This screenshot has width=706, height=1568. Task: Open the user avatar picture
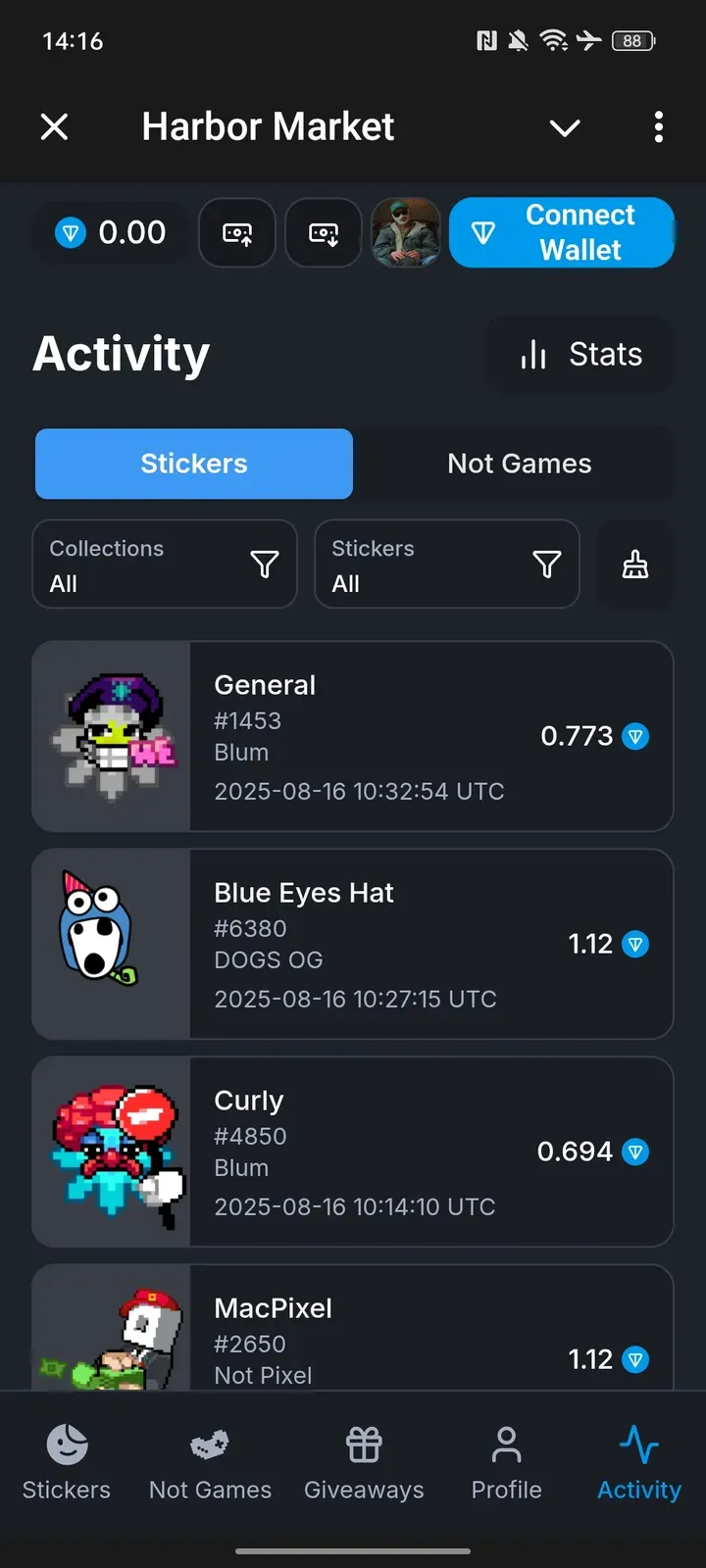pos(406,233)
